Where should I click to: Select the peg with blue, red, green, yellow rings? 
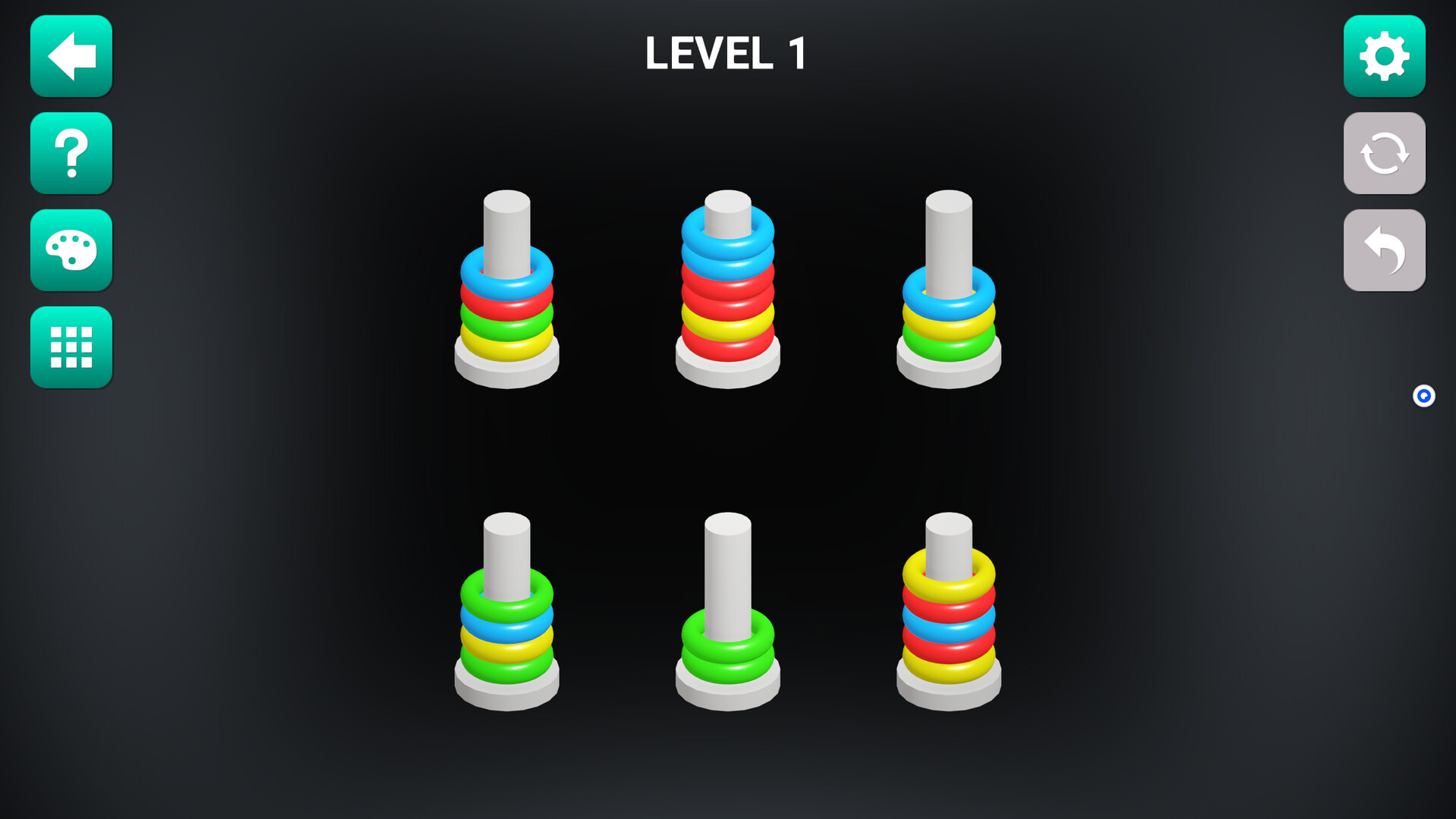coord(507,292)
